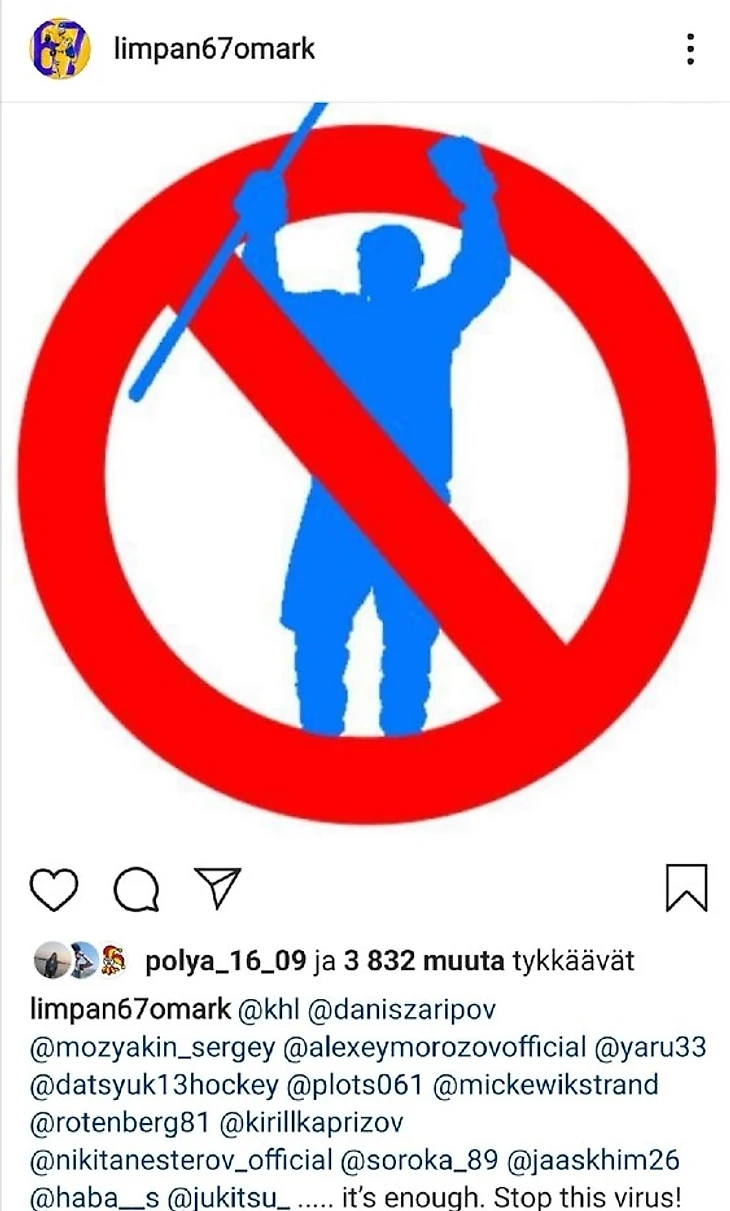View the 3 832 muuta likers list
Screen dimensions: 730x1211
click(x=423, y=962)
